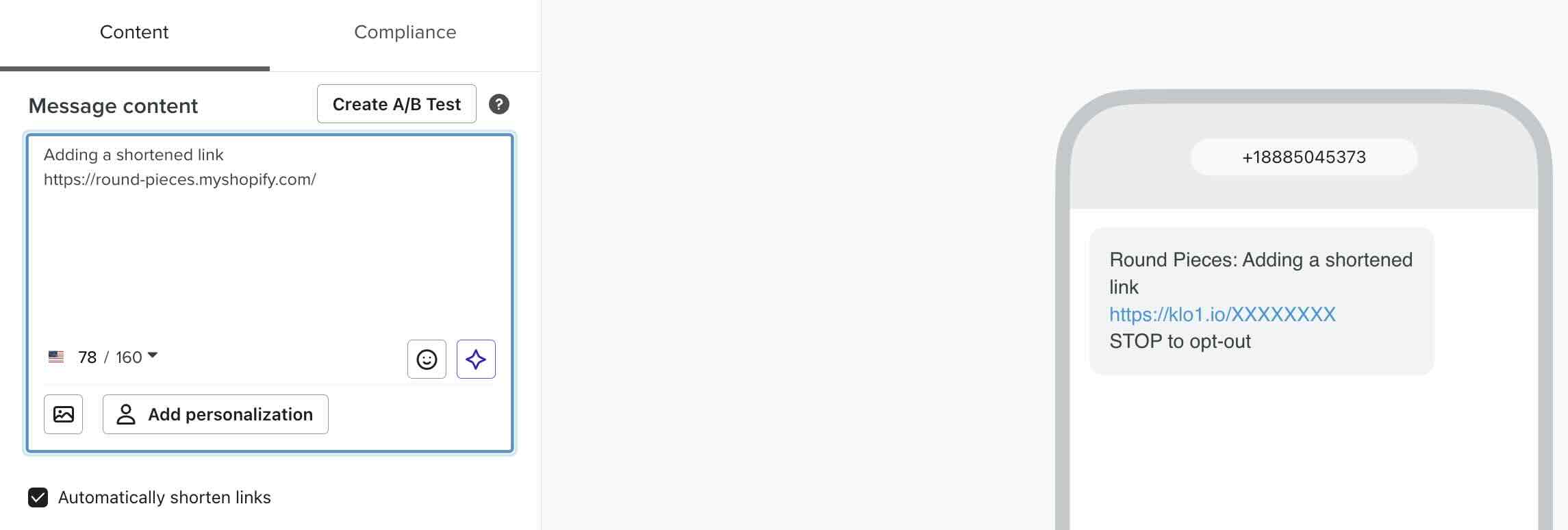Uncheck Automatically shorten links
Viewport: 1568px width, 530px height.
(x=38, y=497)
